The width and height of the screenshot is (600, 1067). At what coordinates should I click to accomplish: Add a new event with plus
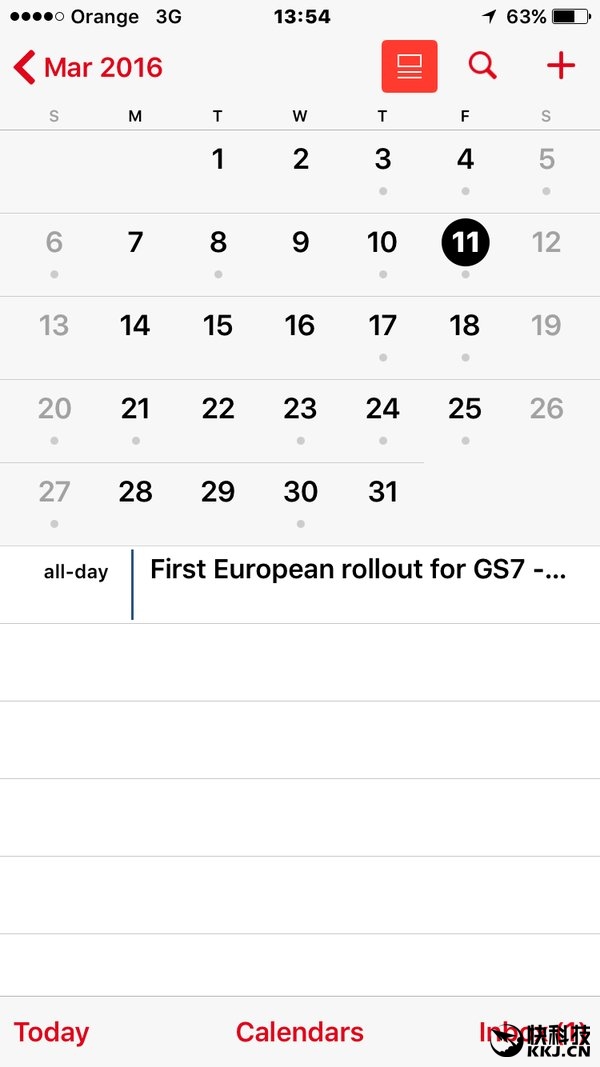pyautogui.click(x=561, y=66)
